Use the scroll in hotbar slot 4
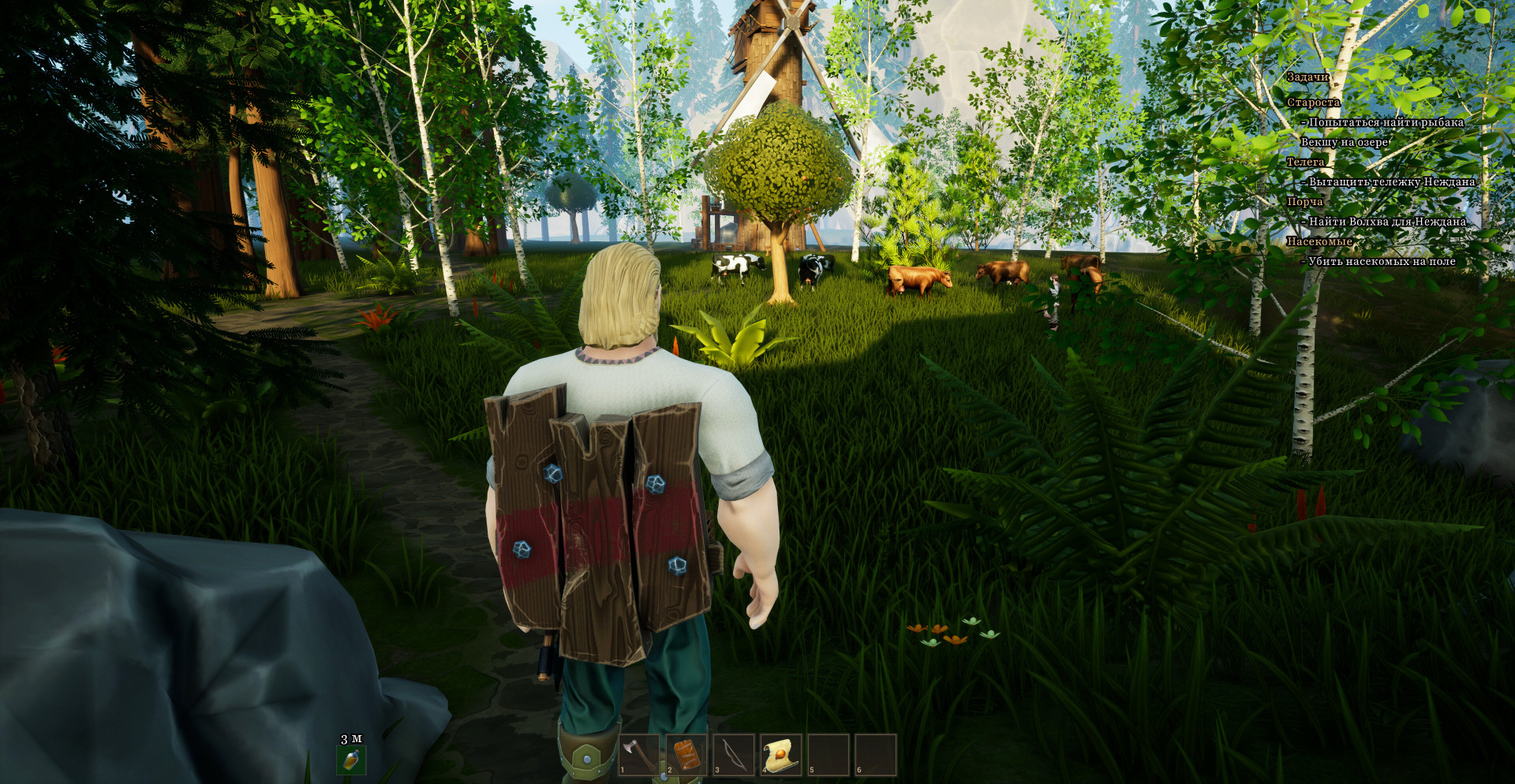 (x=781, y=755)
